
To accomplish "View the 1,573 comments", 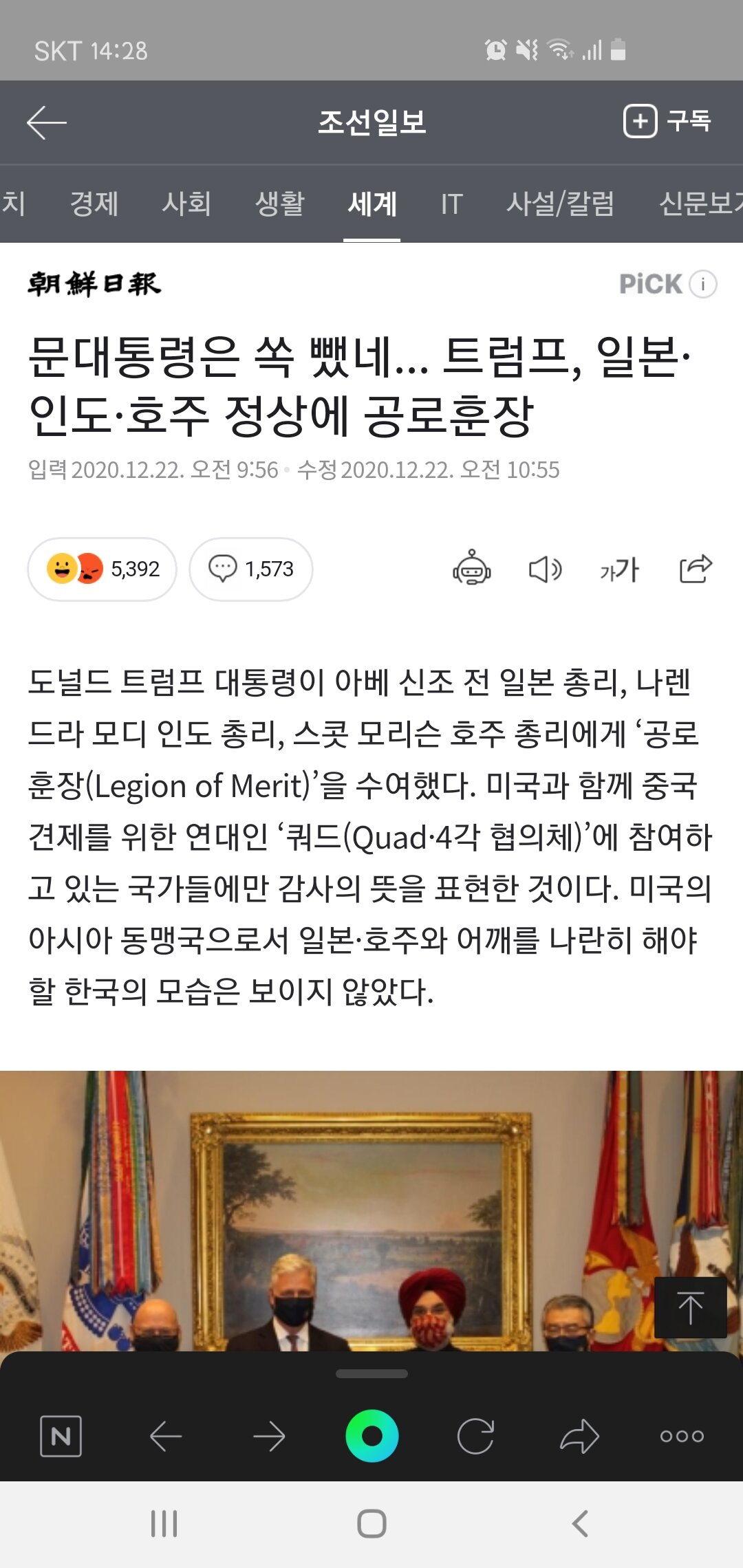I will point(251,569).
